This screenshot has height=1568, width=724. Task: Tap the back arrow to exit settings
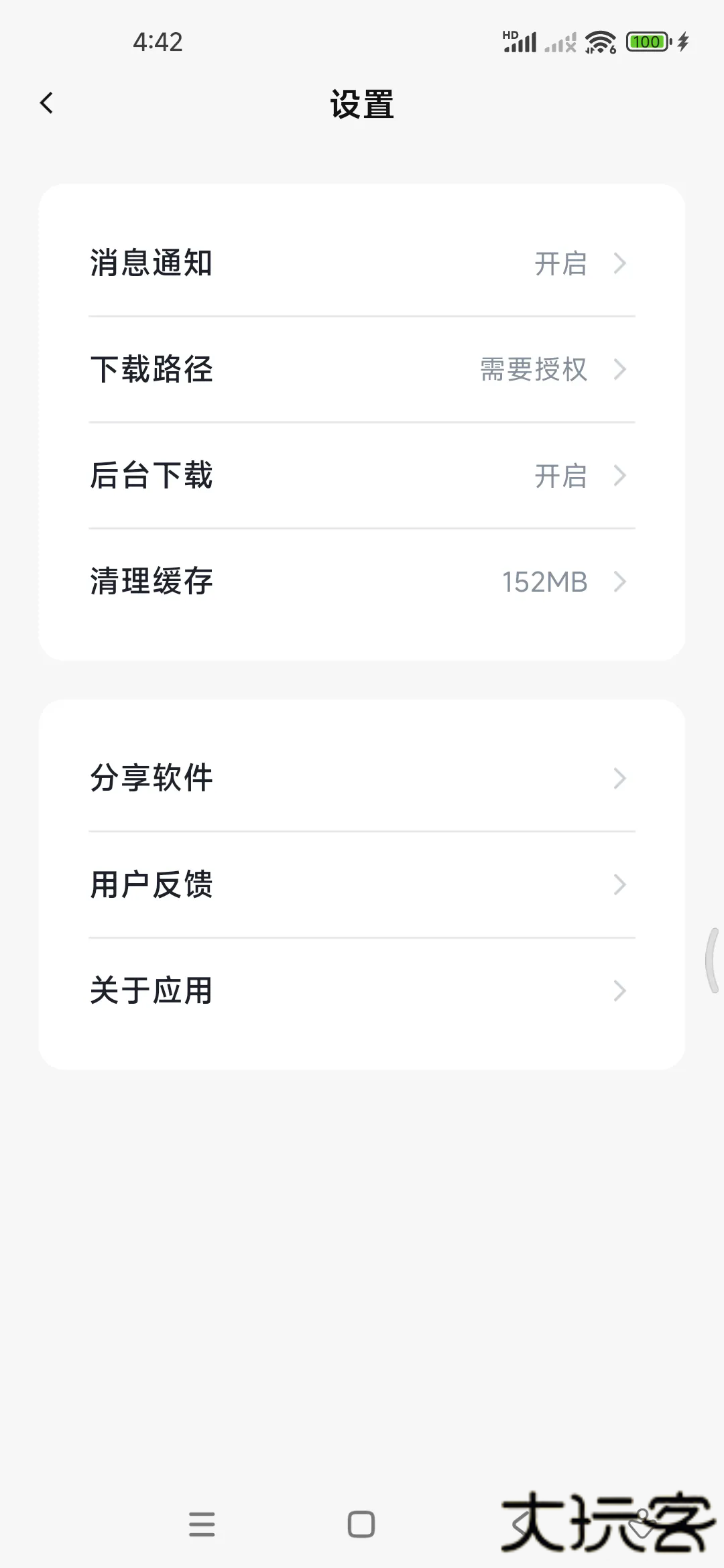47,102
